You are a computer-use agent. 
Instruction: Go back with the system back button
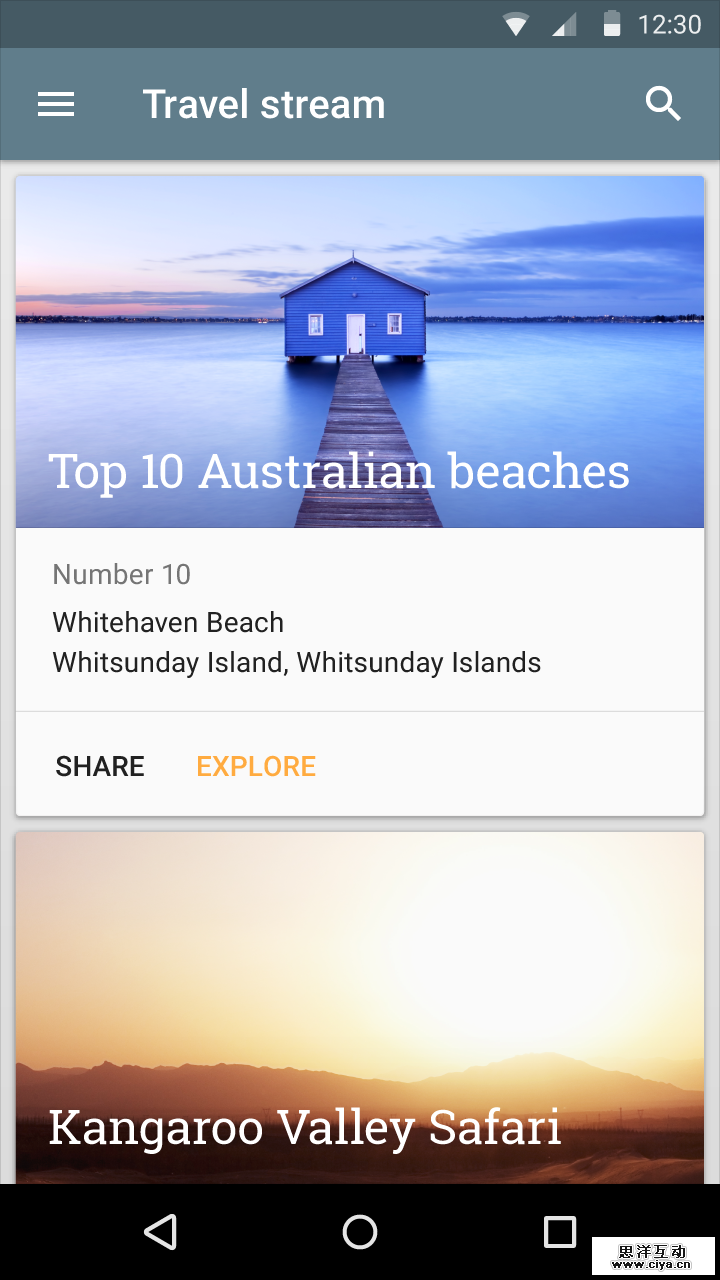pyautogui.click(x=160, y=1232)
